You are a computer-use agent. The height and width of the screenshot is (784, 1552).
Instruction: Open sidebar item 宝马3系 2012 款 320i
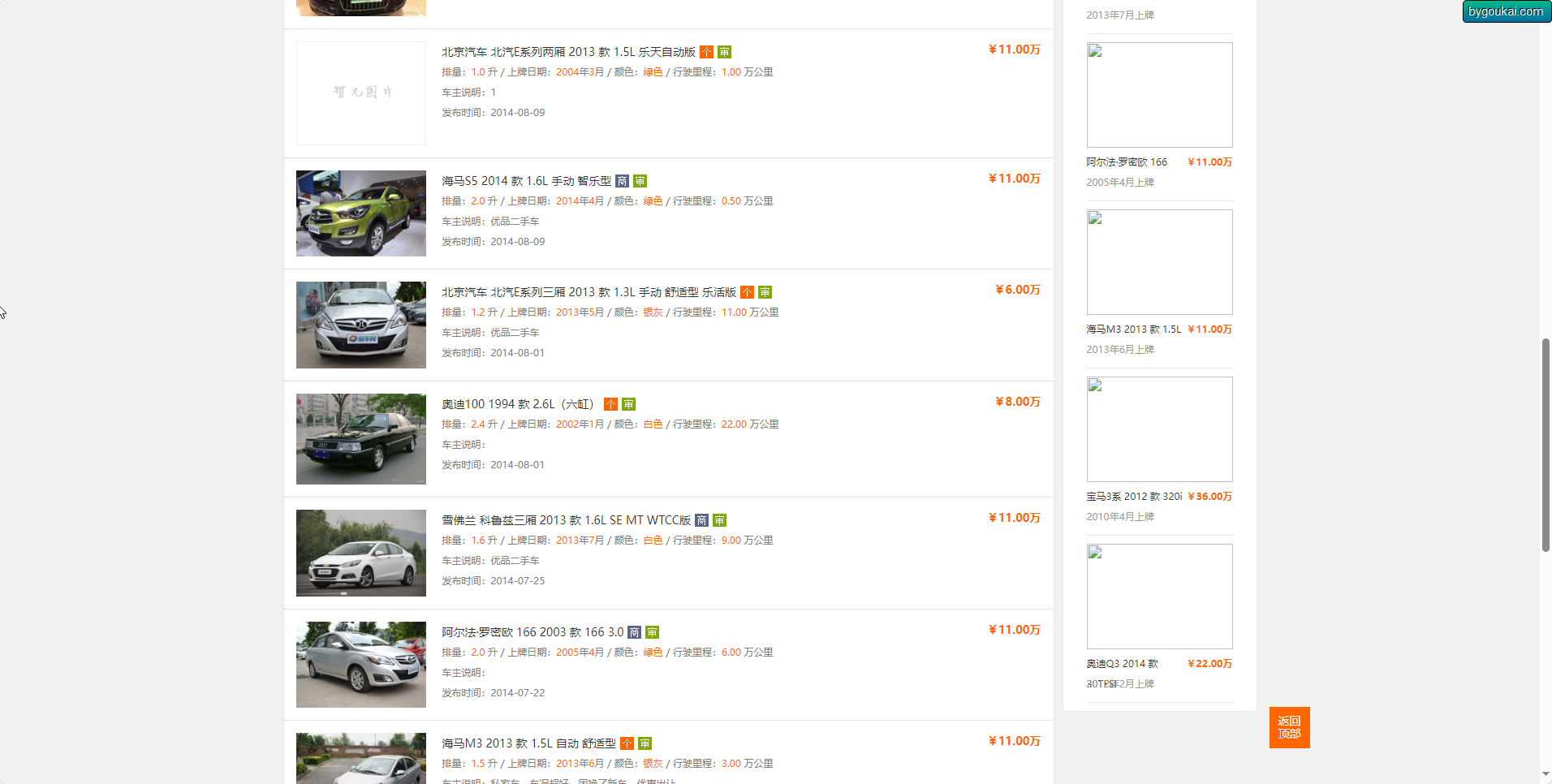click(x=1134, y=497)
